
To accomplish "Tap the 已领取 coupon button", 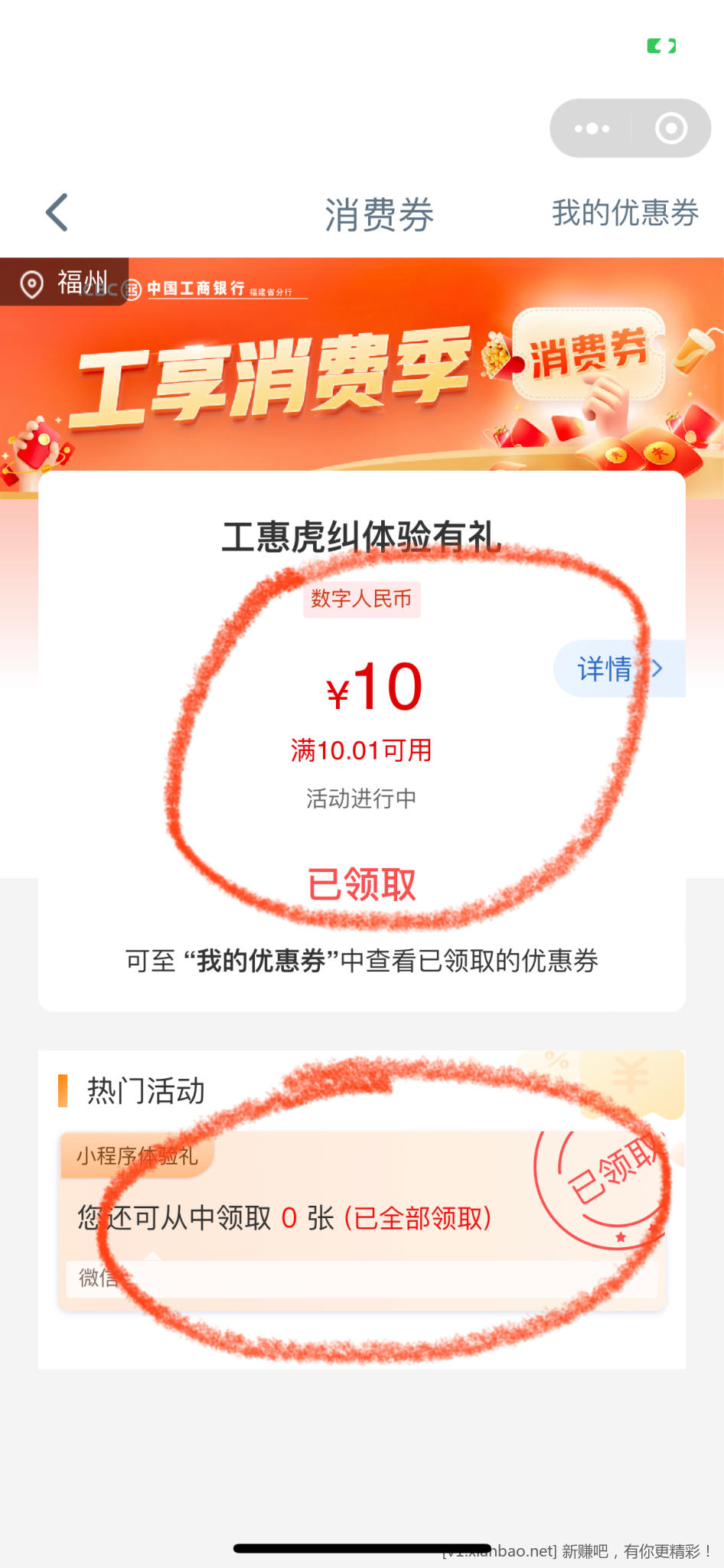I will coord(361,885).
